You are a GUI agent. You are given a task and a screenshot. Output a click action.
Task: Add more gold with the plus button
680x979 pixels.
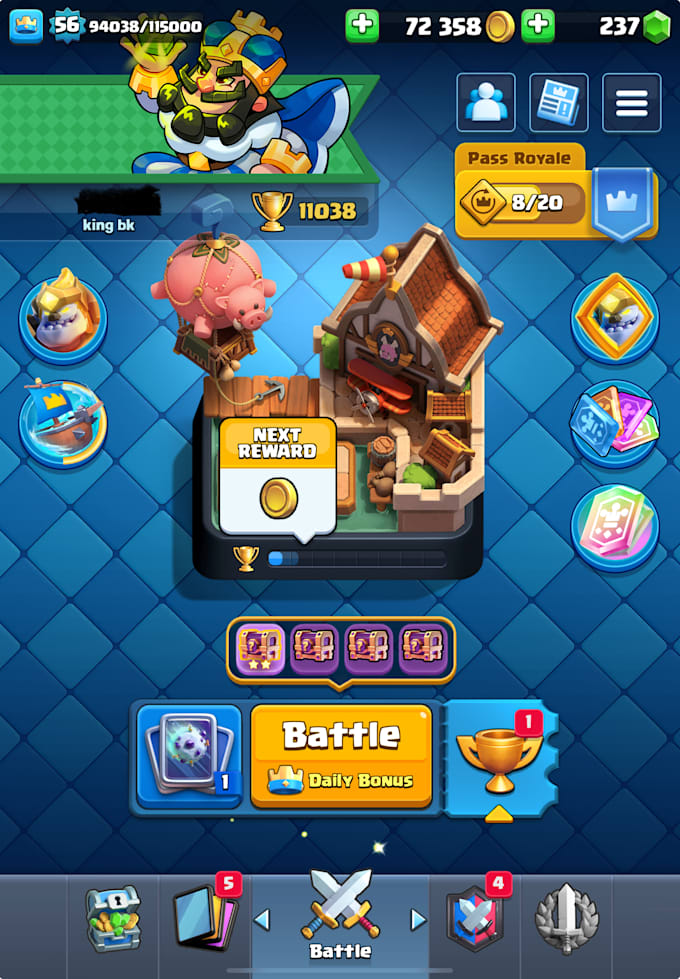(x=362, y=26)
